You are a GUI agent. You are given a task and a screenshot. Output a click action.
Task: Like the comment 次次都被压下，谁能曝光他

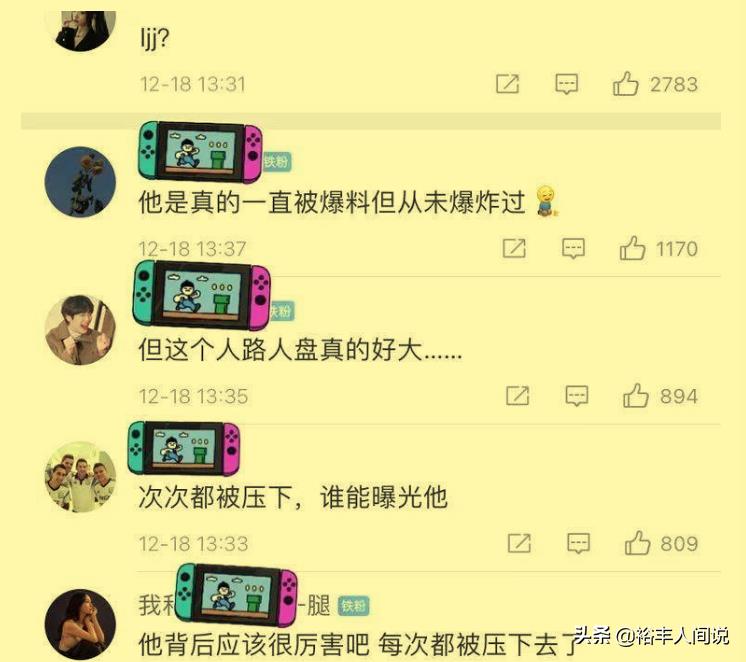click(638, 543)
